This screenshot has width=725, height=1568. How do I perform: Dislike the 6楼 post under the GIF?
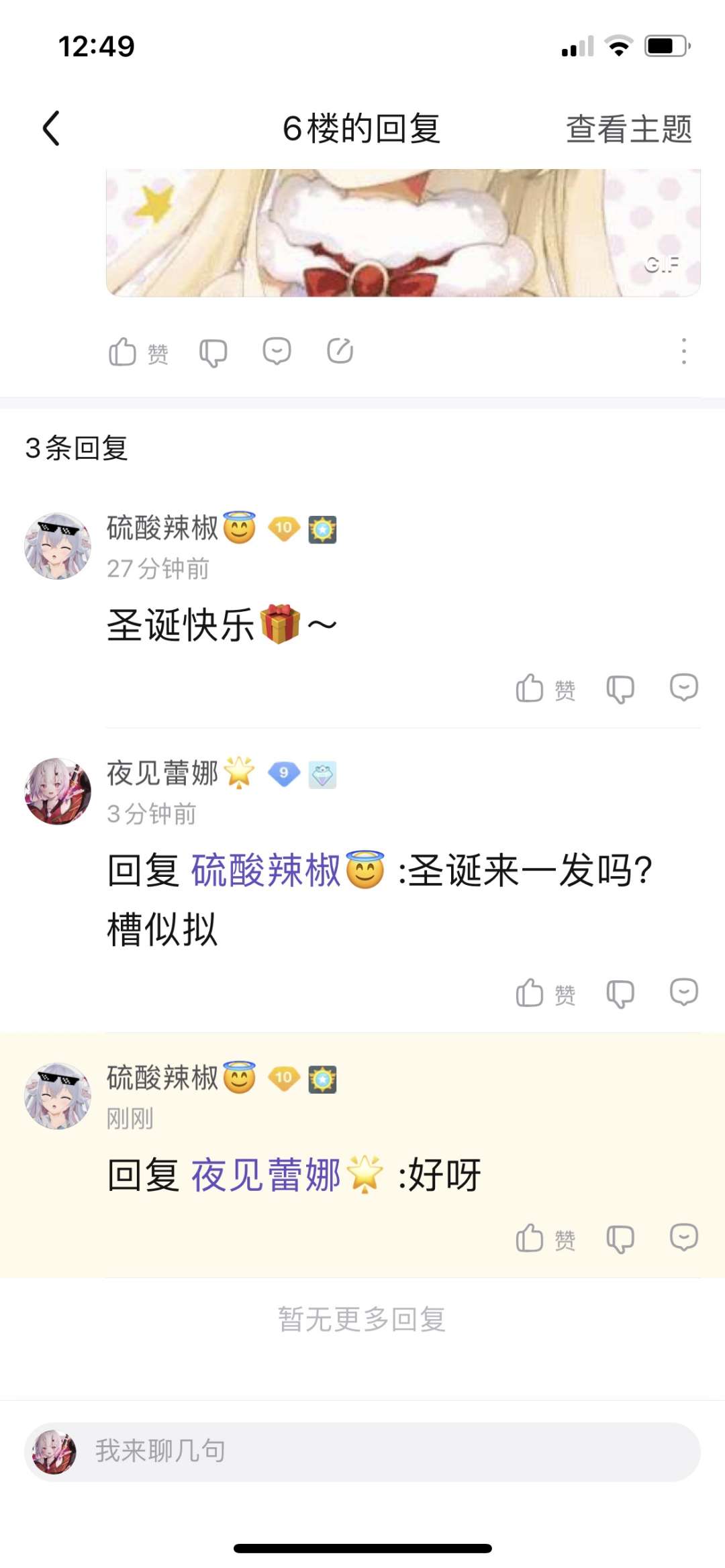[213, 352]
